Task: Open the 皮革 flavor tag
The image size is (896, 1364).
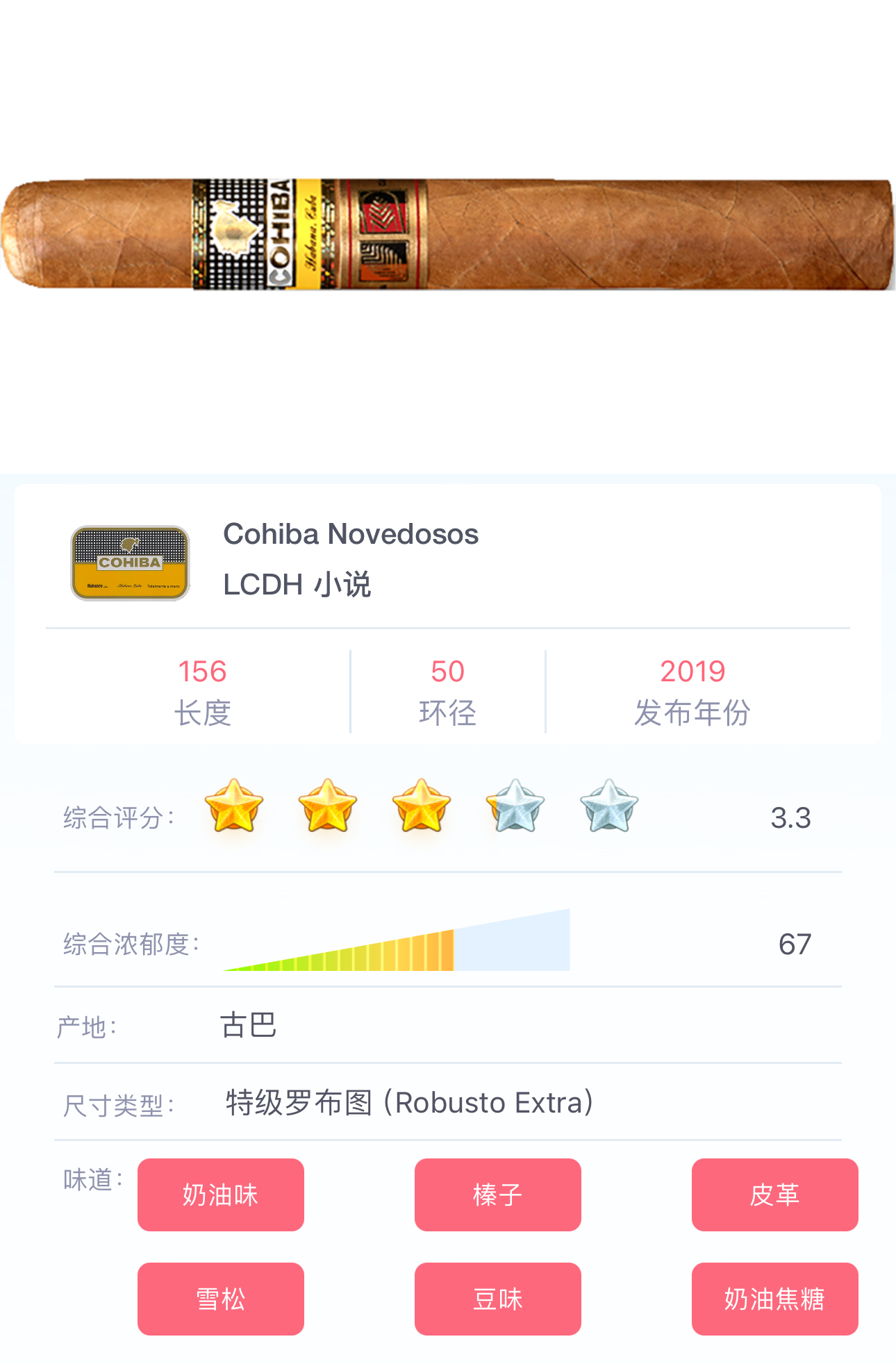Action: (x=774, y=1195)
